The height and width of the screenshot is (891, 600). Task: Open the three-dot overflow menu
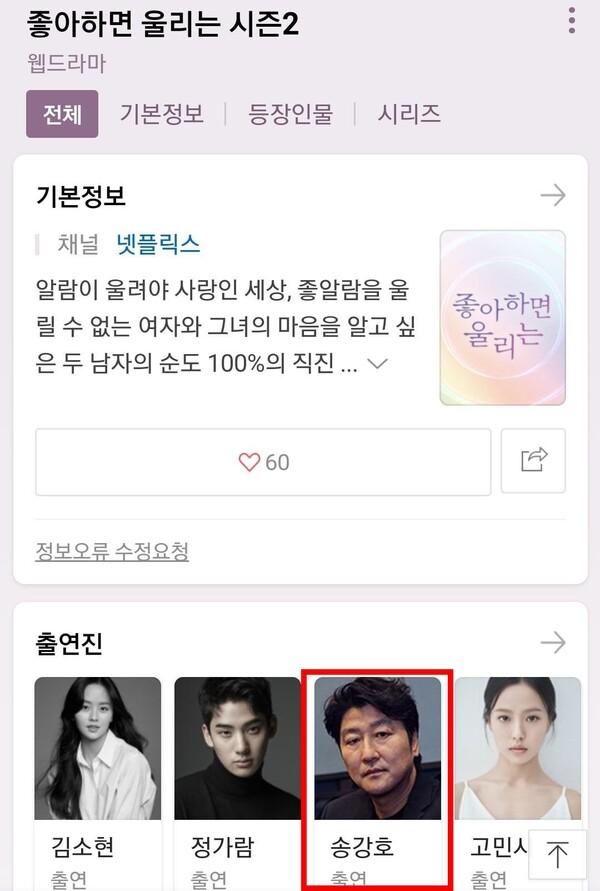(572, 20)
